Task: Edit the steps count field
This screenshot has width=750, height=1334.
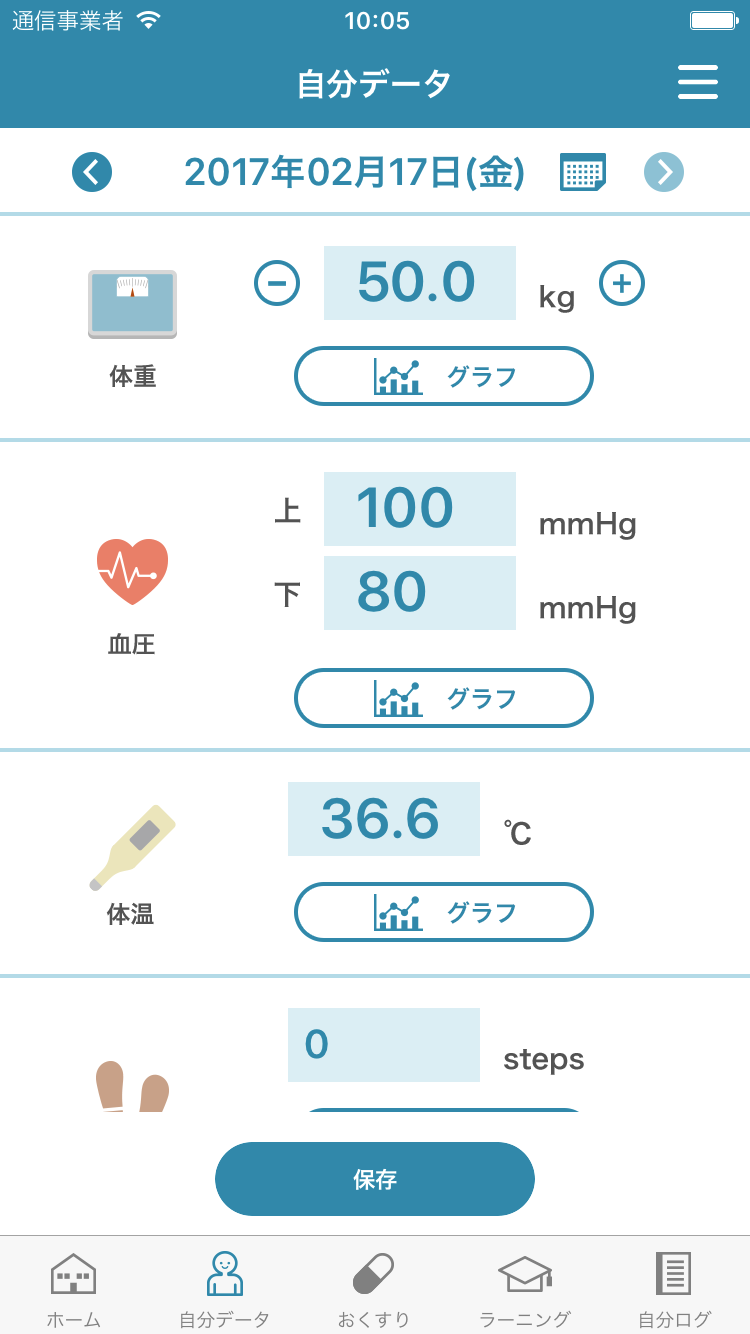Action: tap(384, 1045)
